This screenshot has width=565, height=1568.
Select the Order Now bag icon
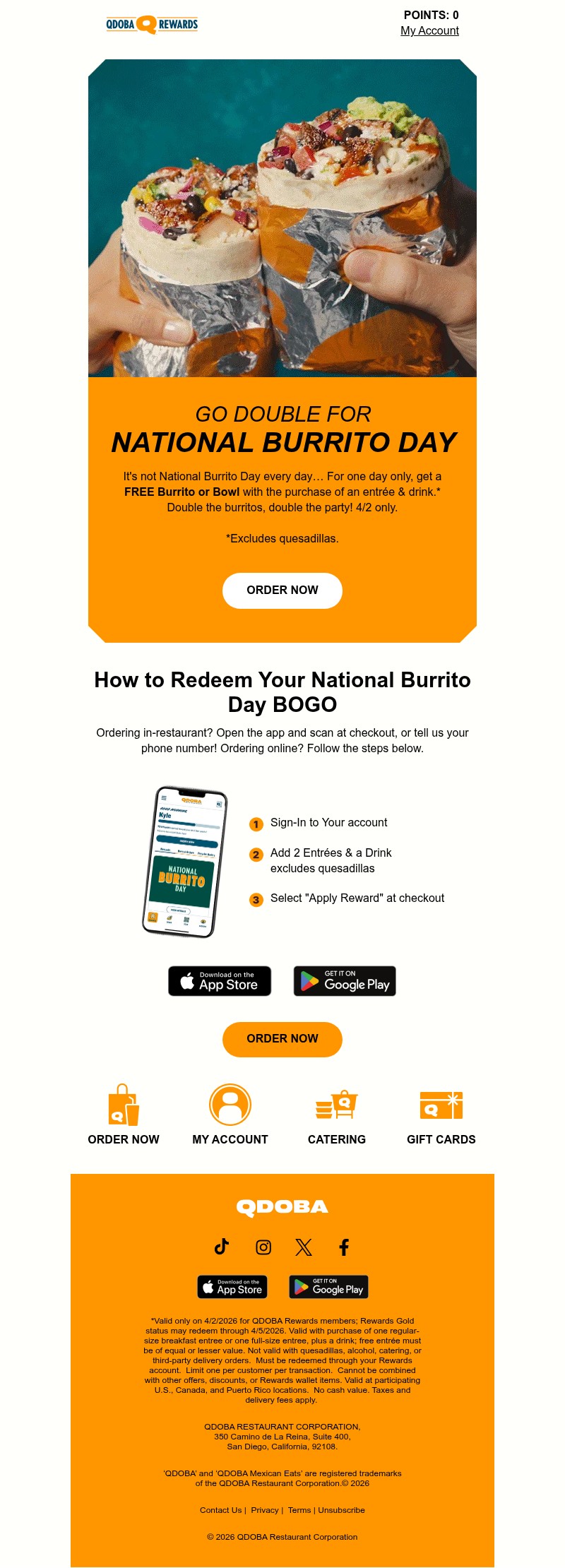(123, 1106)
